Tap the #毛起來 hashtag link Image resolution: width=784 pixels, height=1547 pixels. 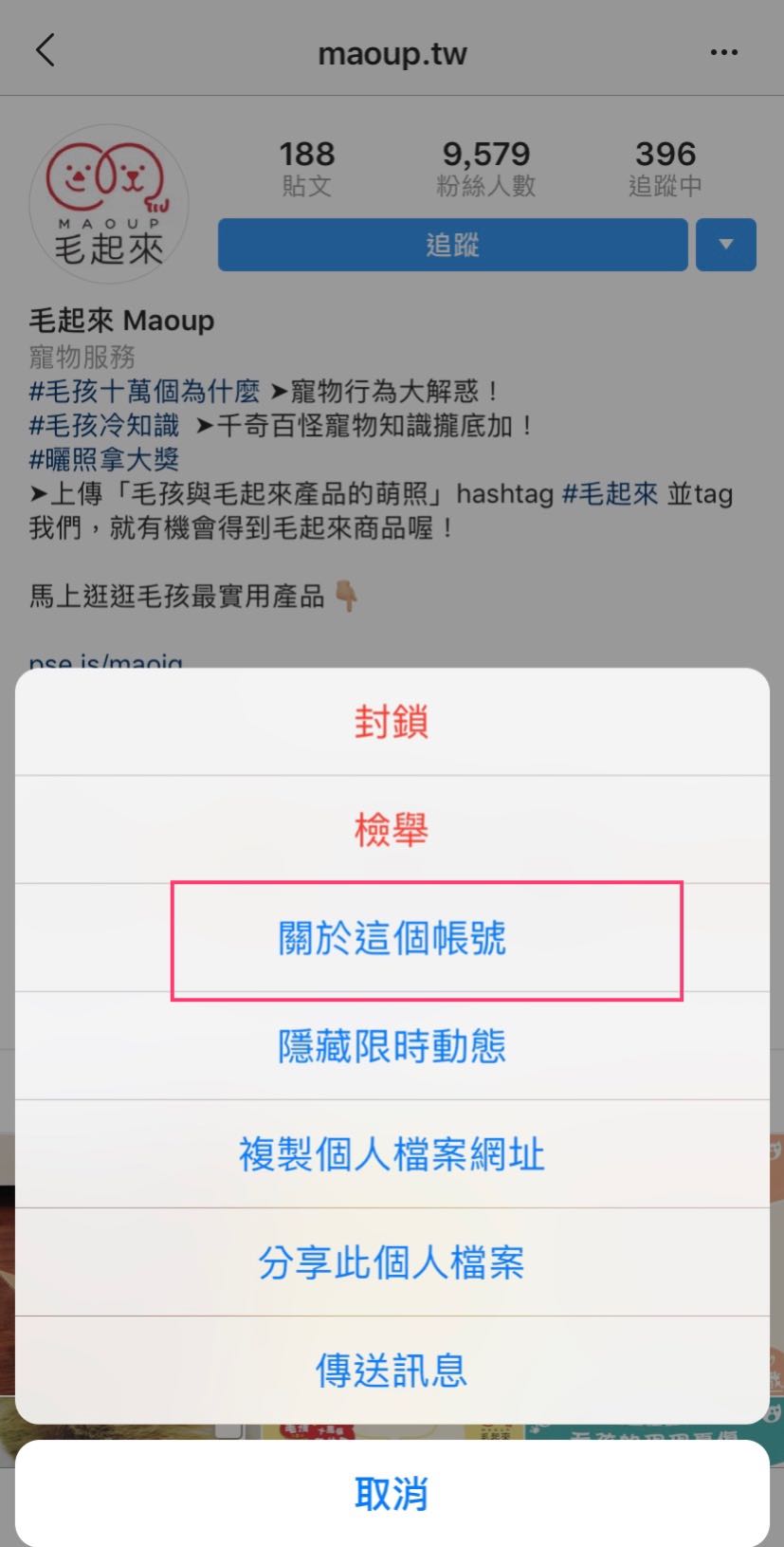(x=610, y=494)
